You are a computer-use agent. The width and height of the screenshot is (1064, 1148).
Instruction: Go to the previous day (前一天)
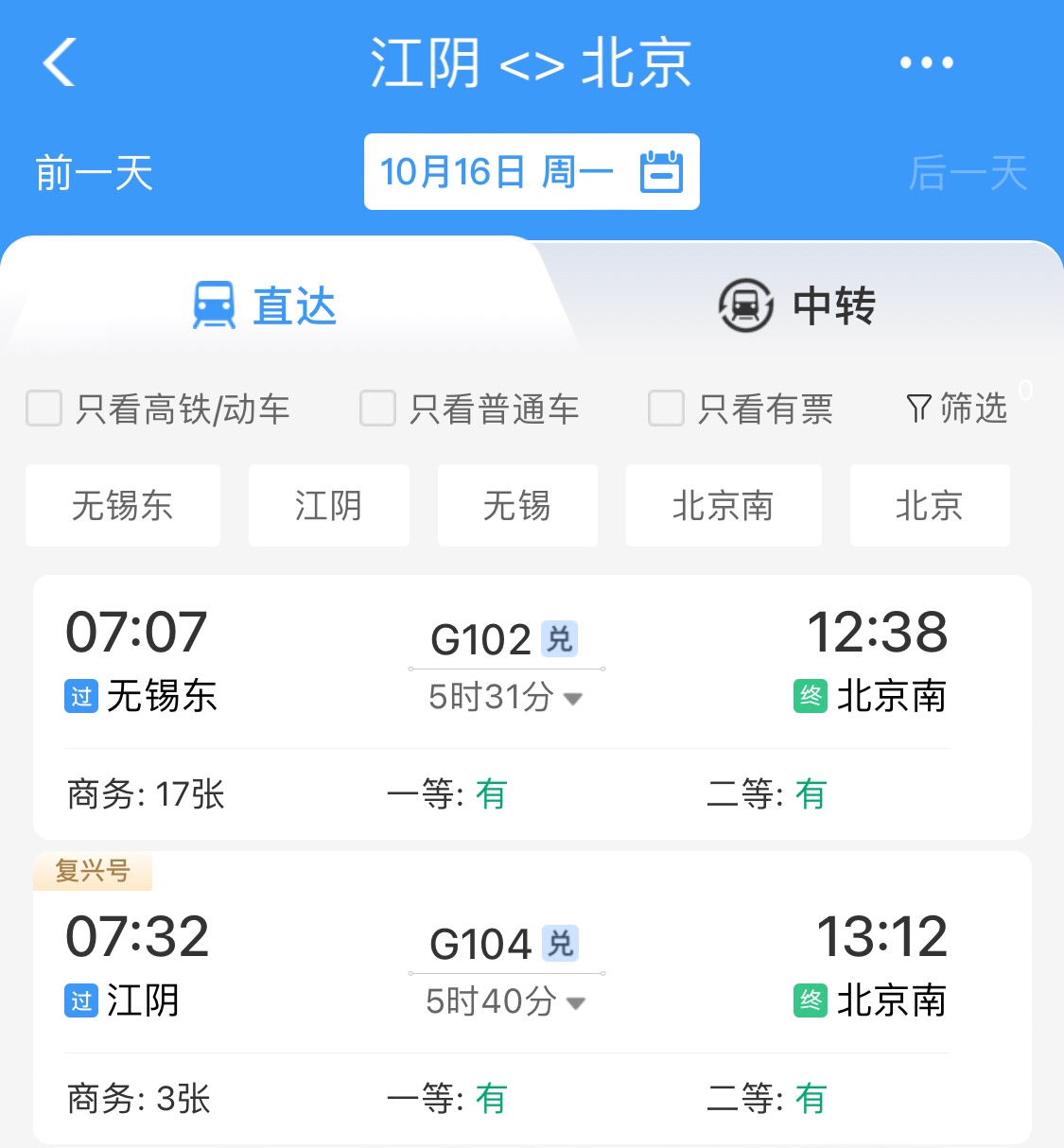94,173
